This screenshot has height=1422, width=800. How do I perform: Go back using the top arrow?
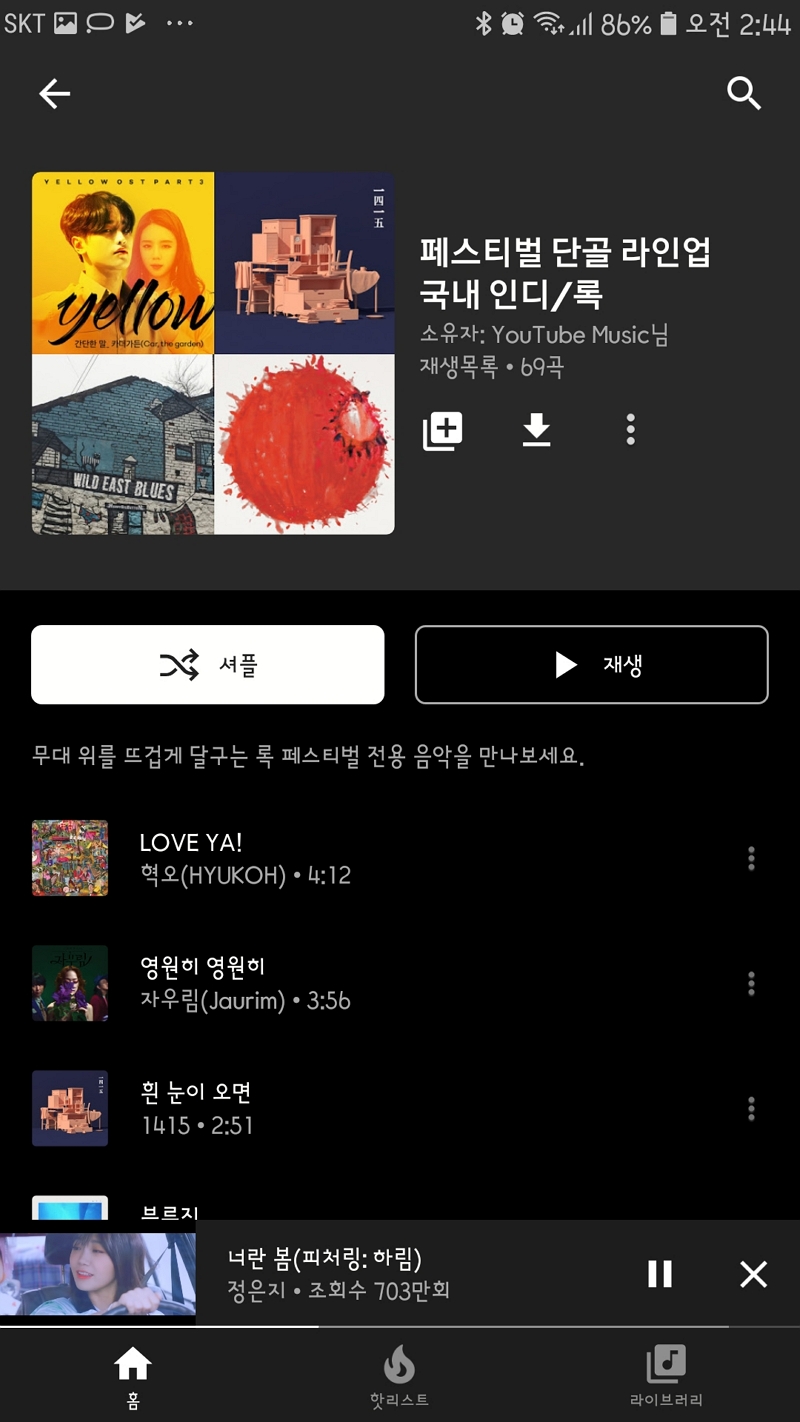55,94
